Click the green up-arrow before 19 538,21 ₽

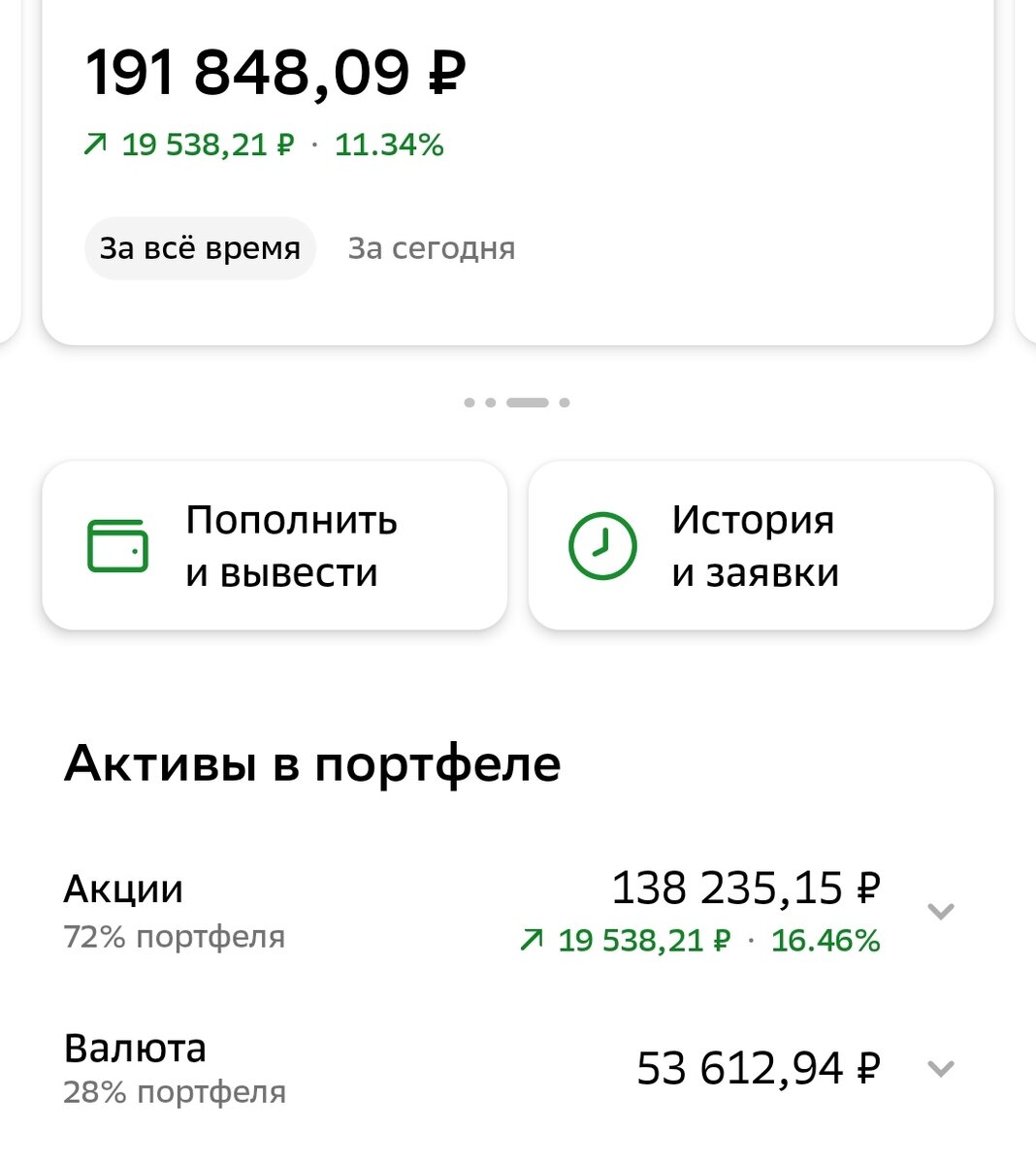(94, 144)
